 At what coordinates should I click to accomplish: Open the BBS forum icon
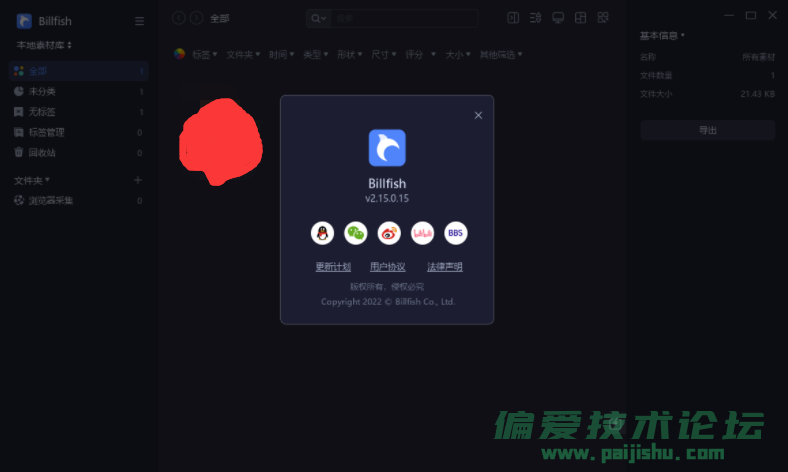coord(456,233)
